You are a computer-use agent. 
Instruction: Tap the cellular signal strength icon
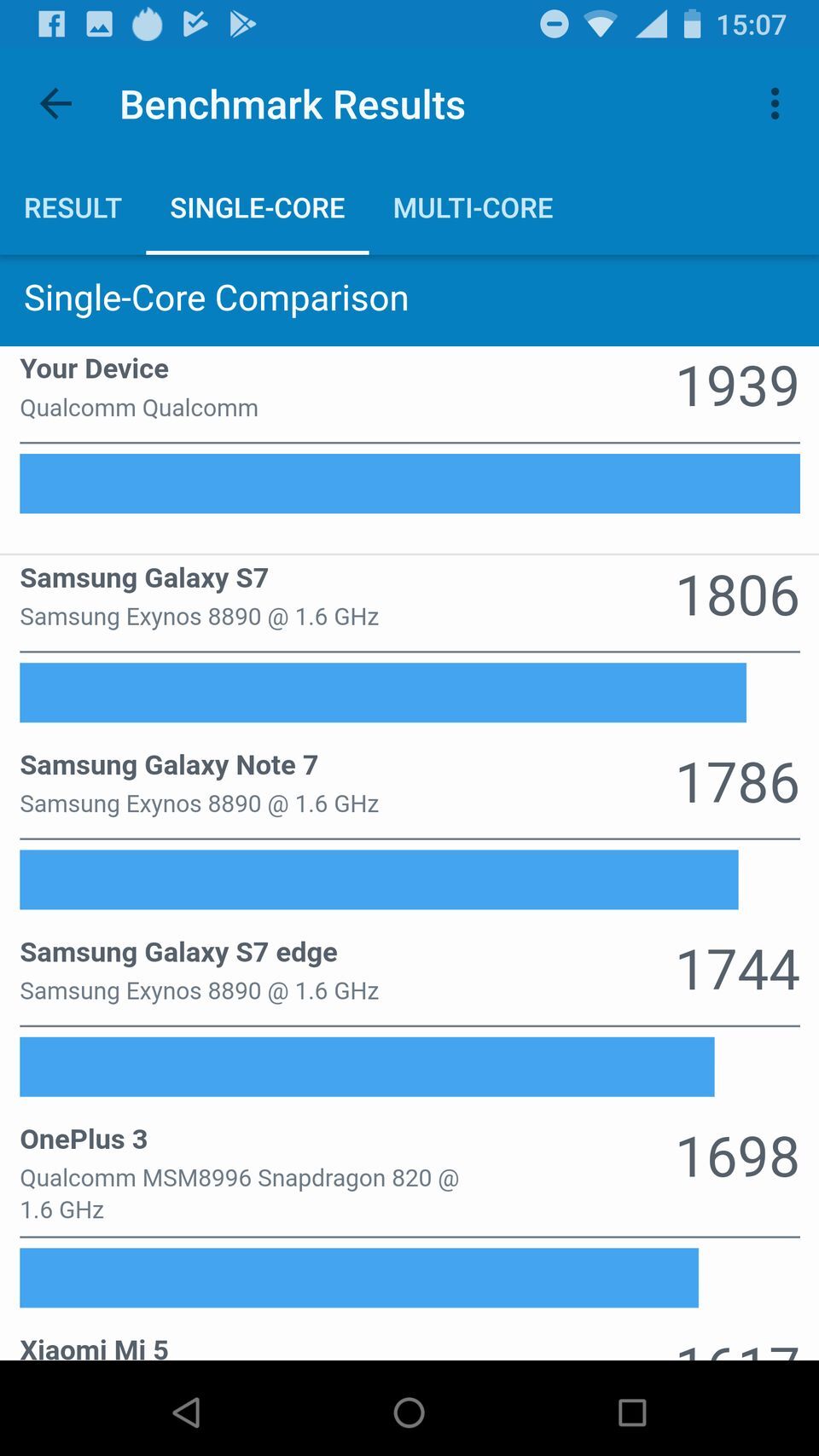[652, 23]
